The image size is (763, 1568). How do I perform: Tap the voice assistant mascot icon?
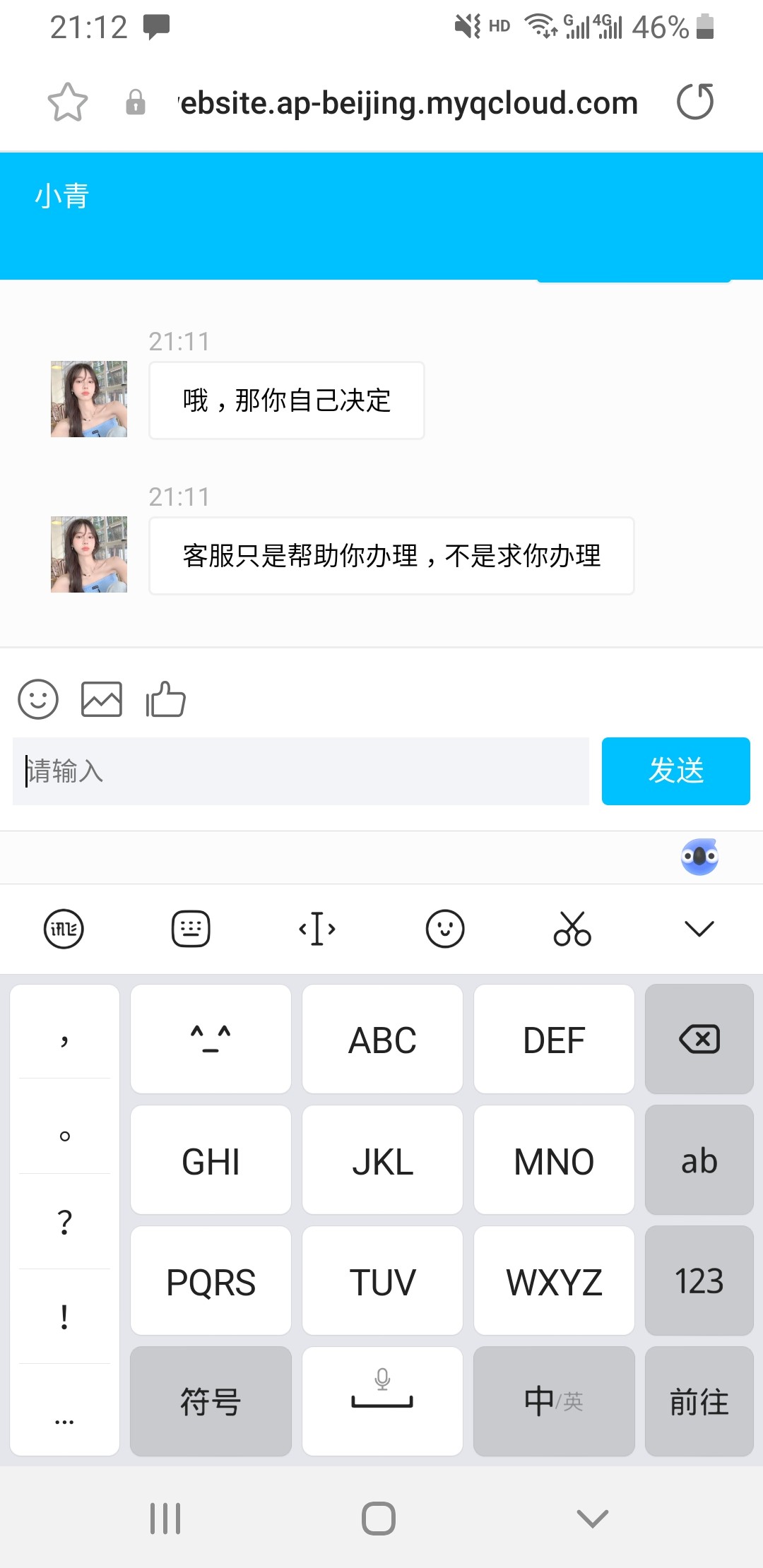pyautogui.click(x=699, y=857)
